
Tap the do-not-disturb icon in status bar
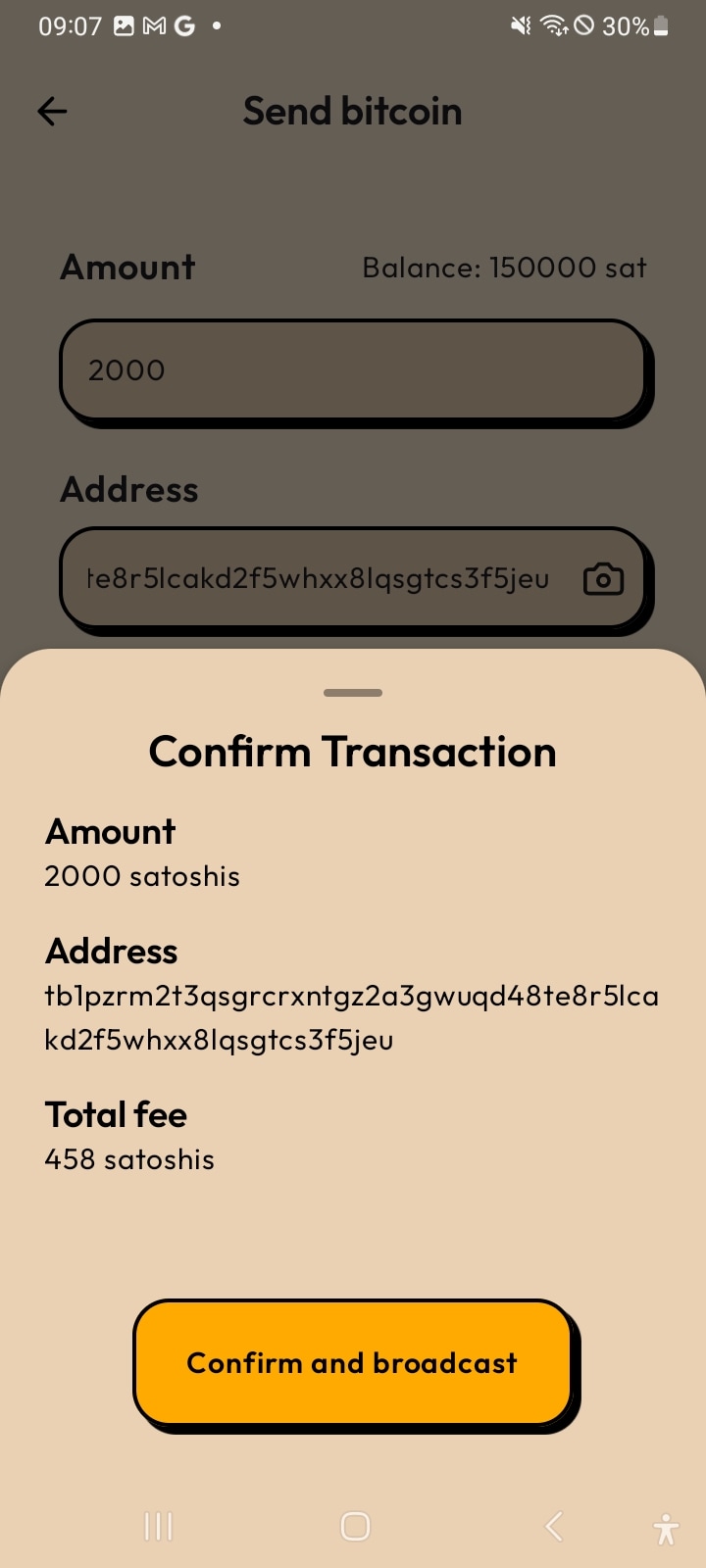click(x=585, y=25)
